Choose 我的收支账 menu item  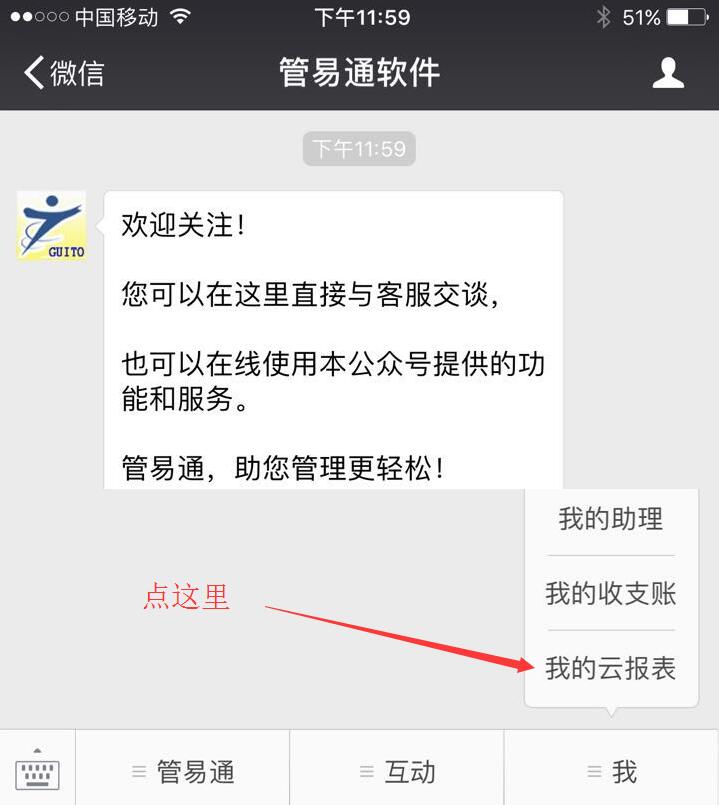tap(610, 594)
